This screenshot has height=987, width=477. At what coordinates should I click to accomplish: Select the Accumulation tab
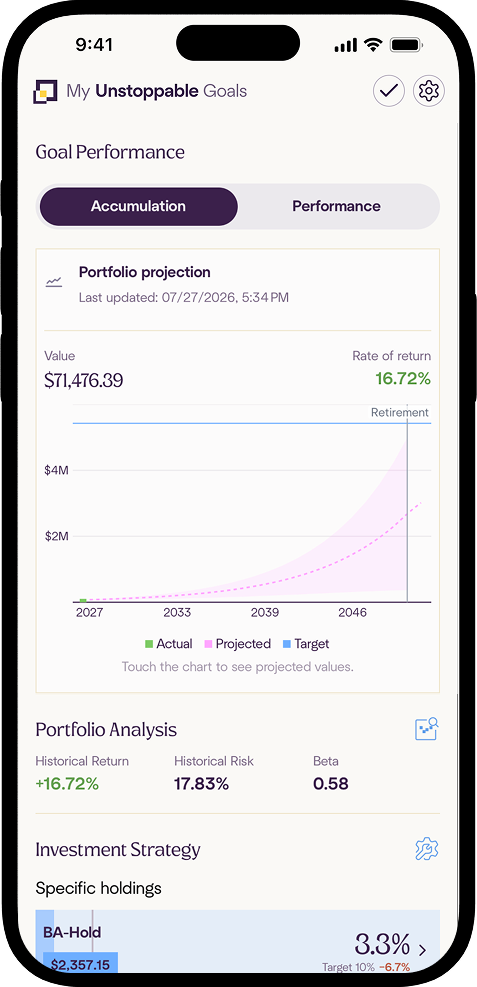coord(138,206)
